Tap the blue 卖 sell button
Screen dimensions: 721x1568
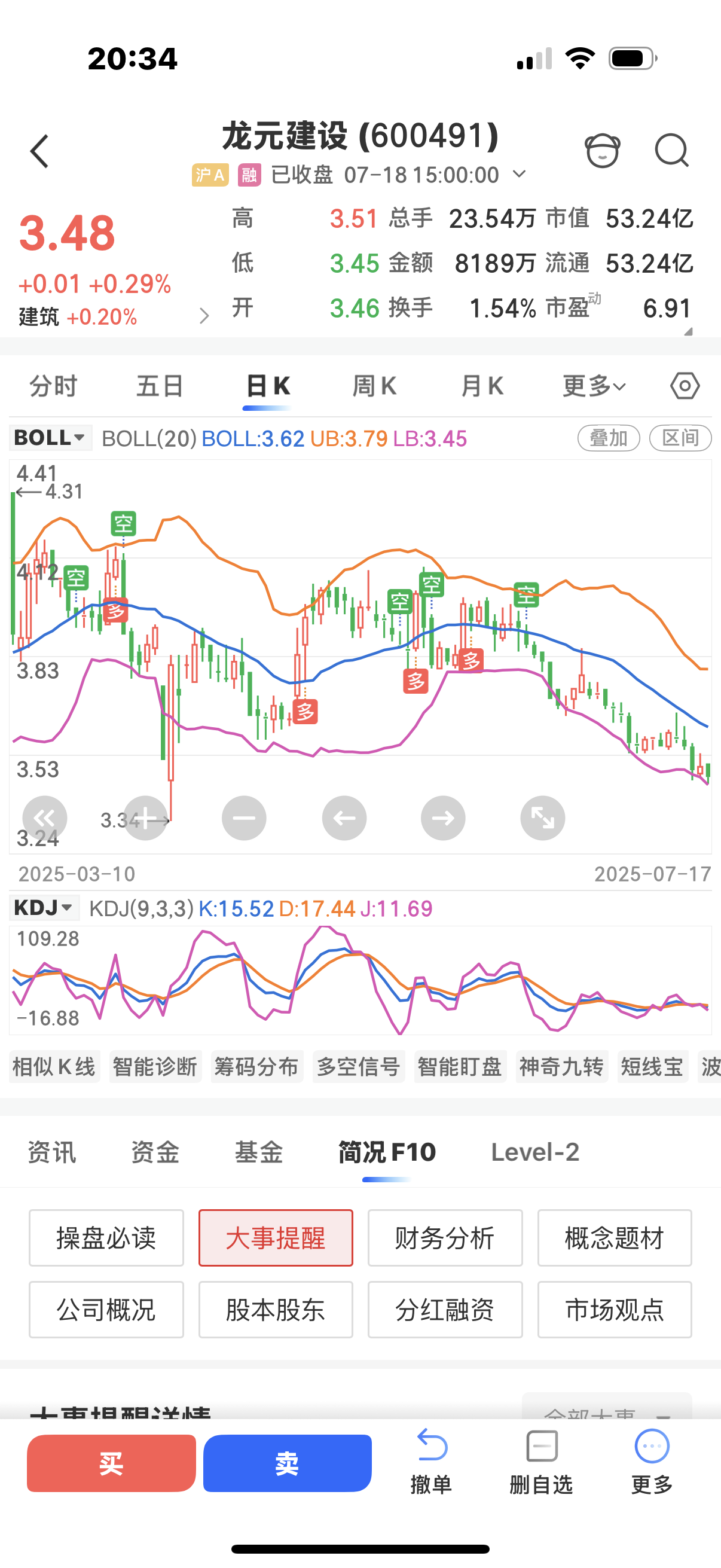(287, 1463)
